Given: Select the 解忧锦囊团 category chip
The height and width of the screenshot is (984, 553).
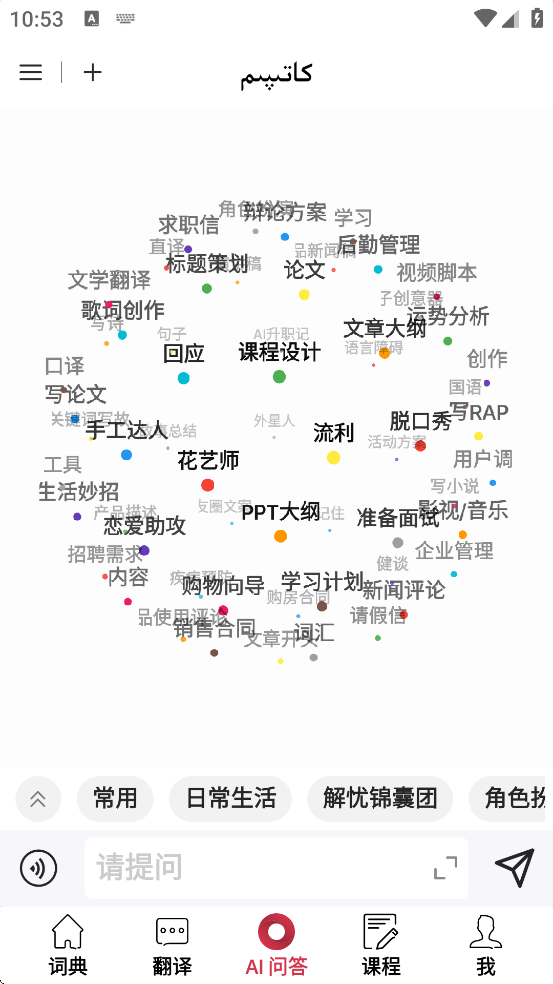Looking at the screenshot, I should tap(380, 799).
